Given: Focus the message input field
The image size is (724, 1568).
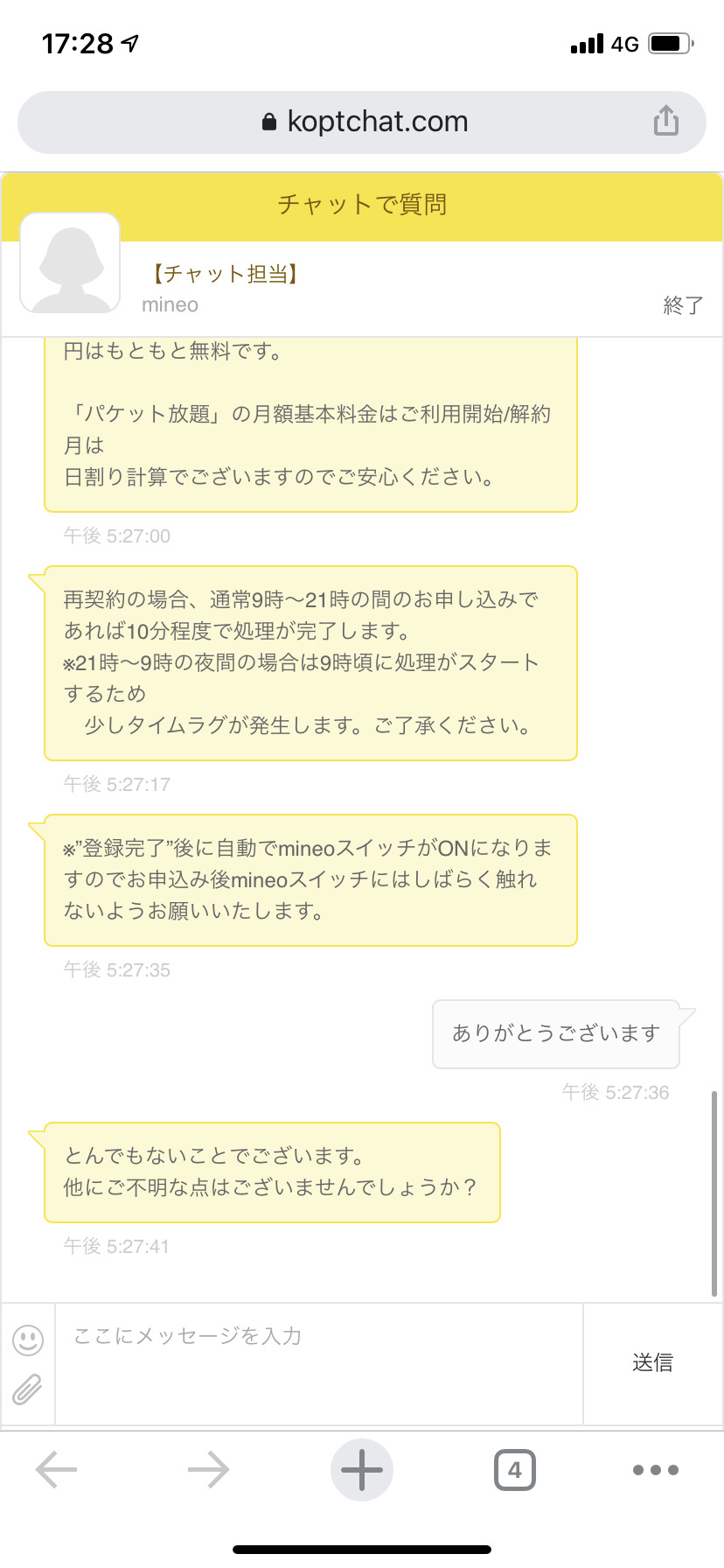Looking at the screenshot, I should [318, 1361].
